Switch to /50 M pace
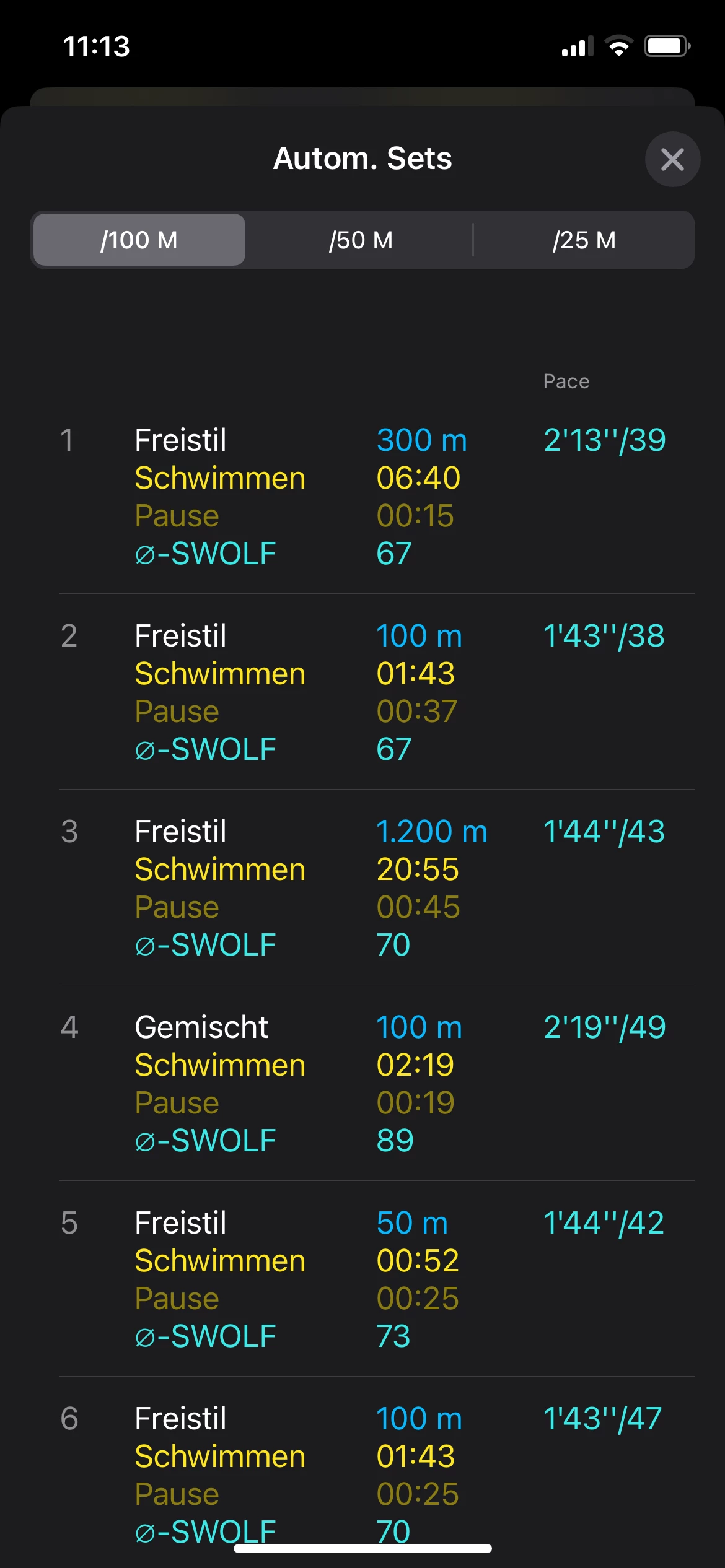 [361, 240]
